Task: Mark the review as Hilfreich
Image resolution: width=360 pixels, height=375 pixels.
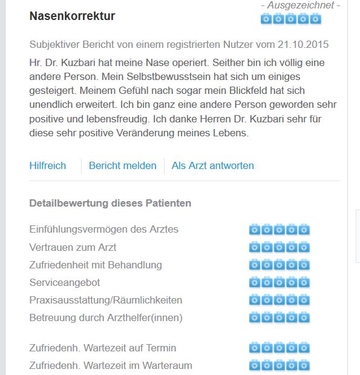Action: pyautogui.click(x=48, y=166)
